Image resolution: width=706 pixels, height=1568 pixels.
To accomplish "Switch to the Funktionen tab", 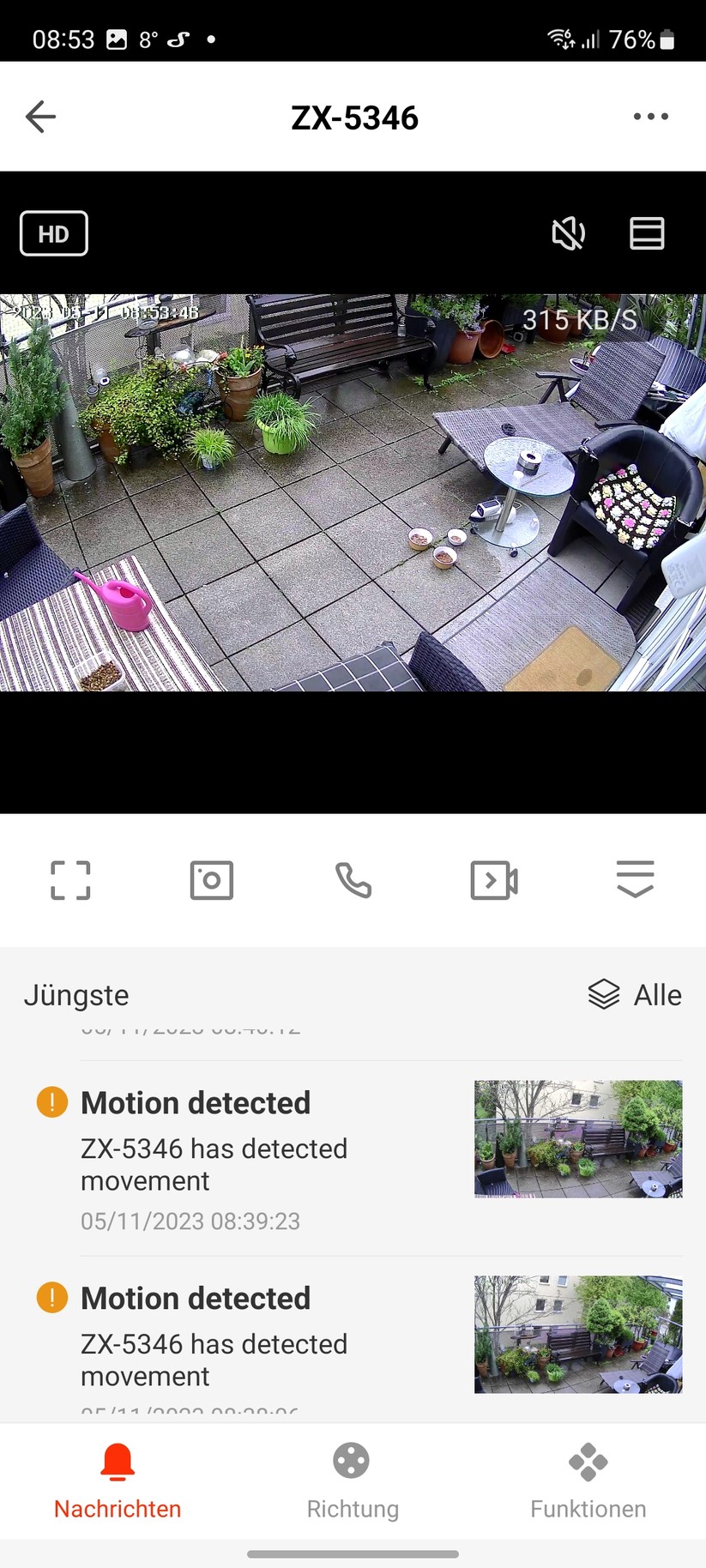I will 588,1481.
